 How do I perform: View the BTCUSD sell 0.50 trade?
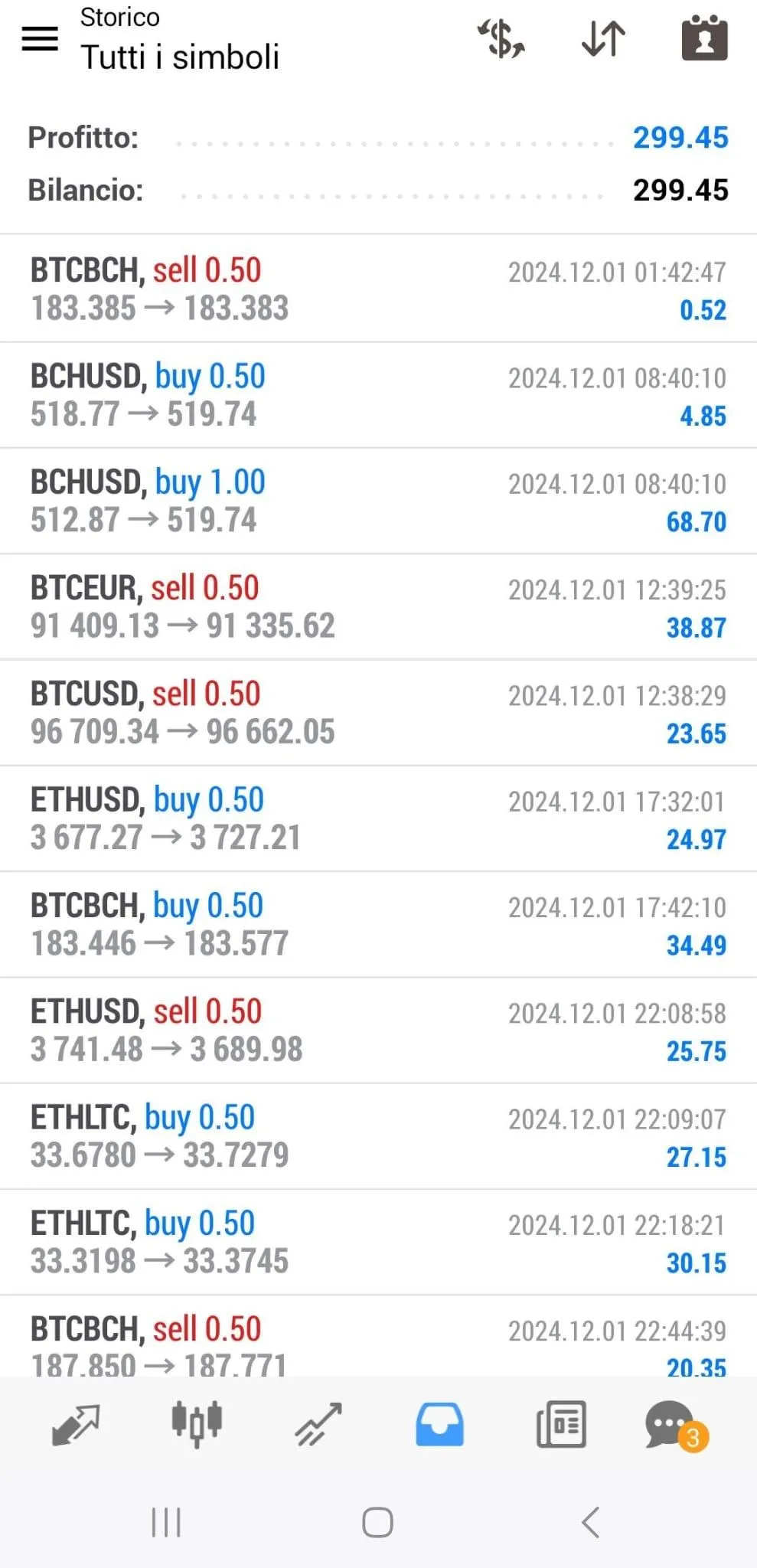tap(378, 713)
